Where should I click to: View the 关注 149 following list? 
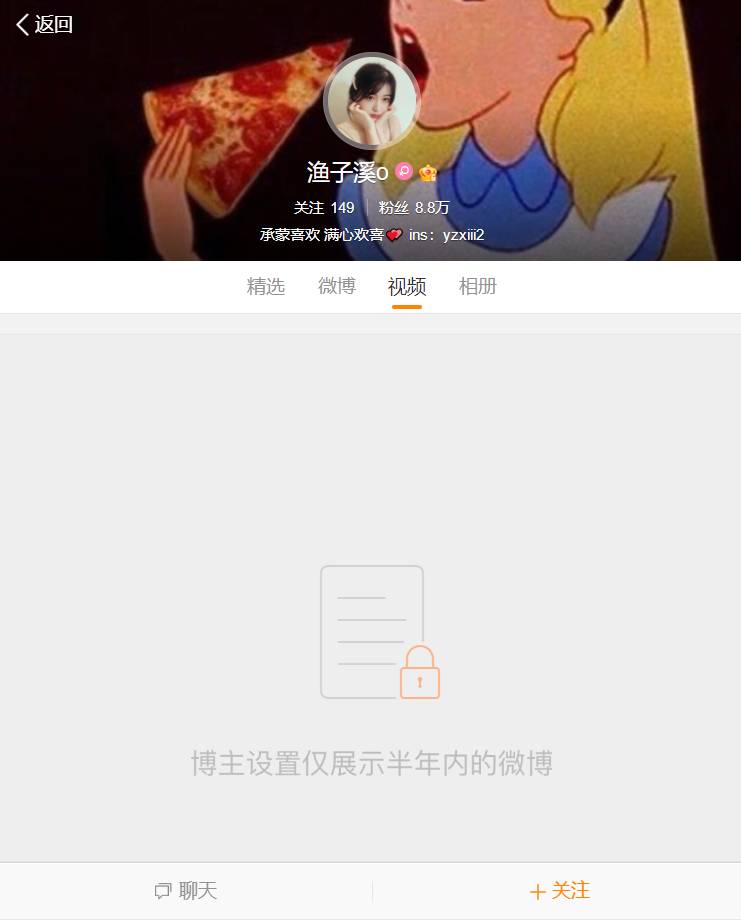[324, 208]
